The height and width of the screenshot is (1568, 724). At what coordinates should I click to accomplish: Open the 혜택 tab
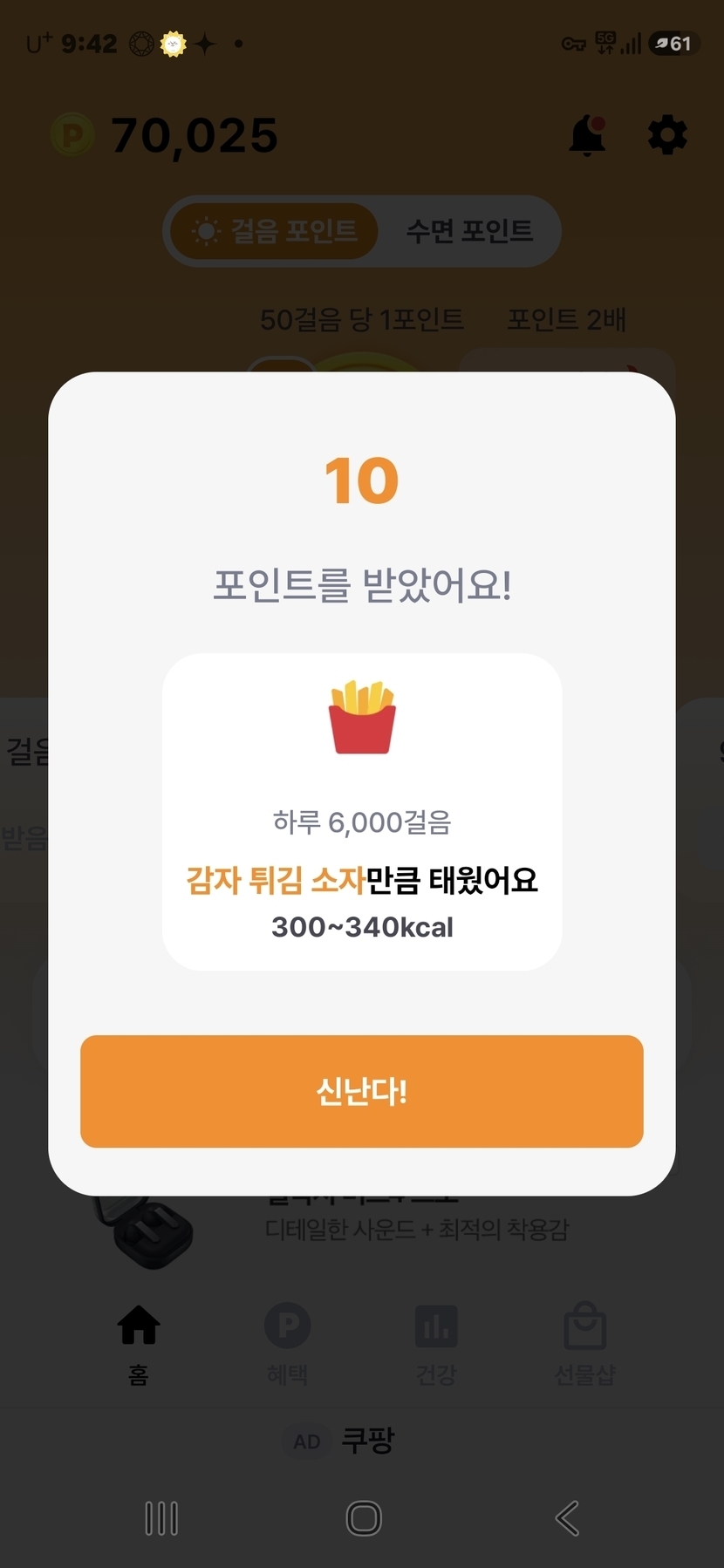coord(287,1343)
